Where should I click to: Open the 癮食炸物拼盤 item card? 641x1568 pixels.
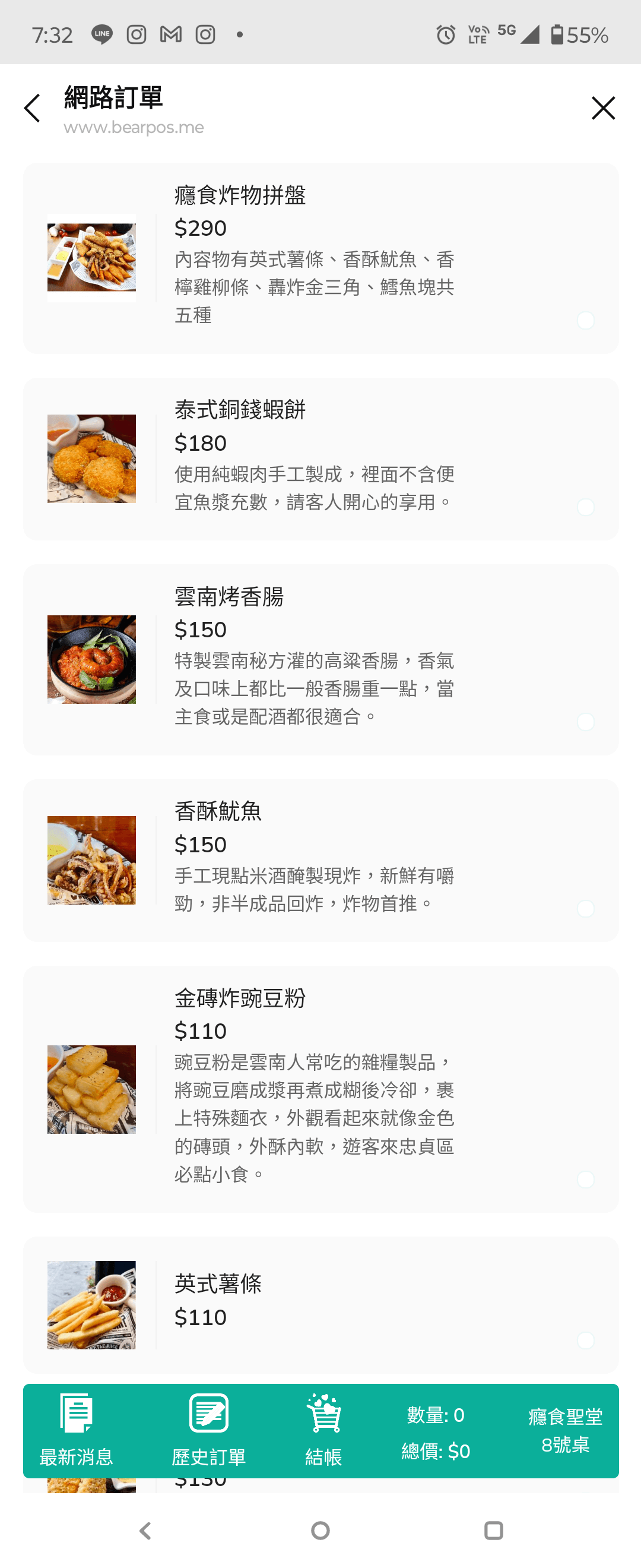click(x=320, y=258)
